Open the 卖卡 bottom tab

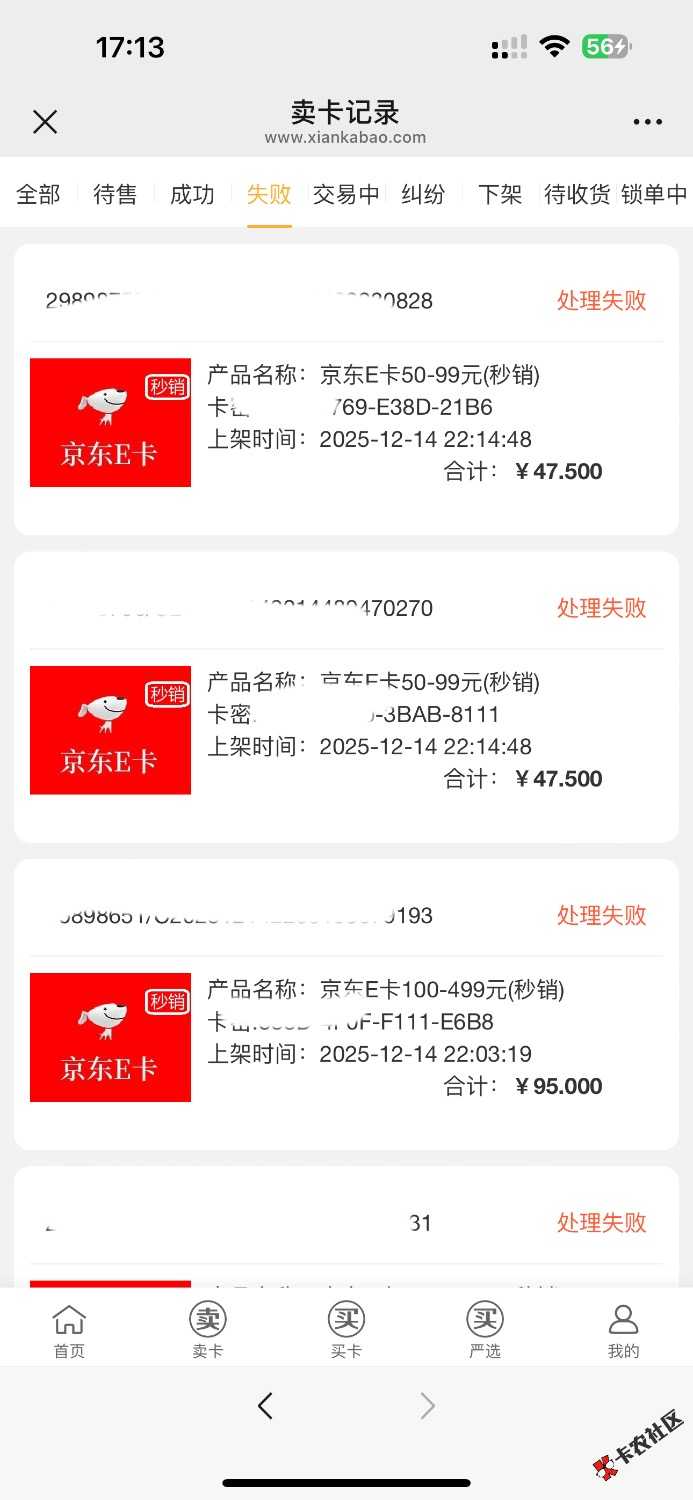click(208, 1331)
